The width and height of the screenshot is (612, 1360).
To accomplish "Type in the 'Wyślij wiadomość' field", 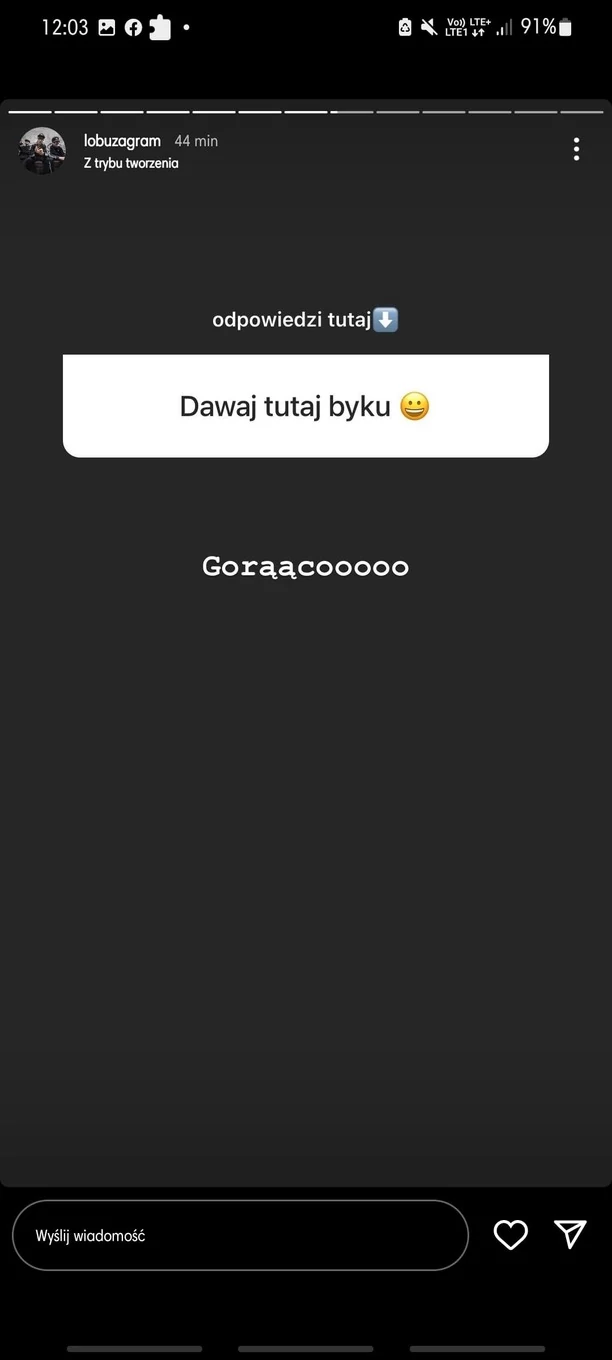I will pyautogui.click(x=240, y=1235).
